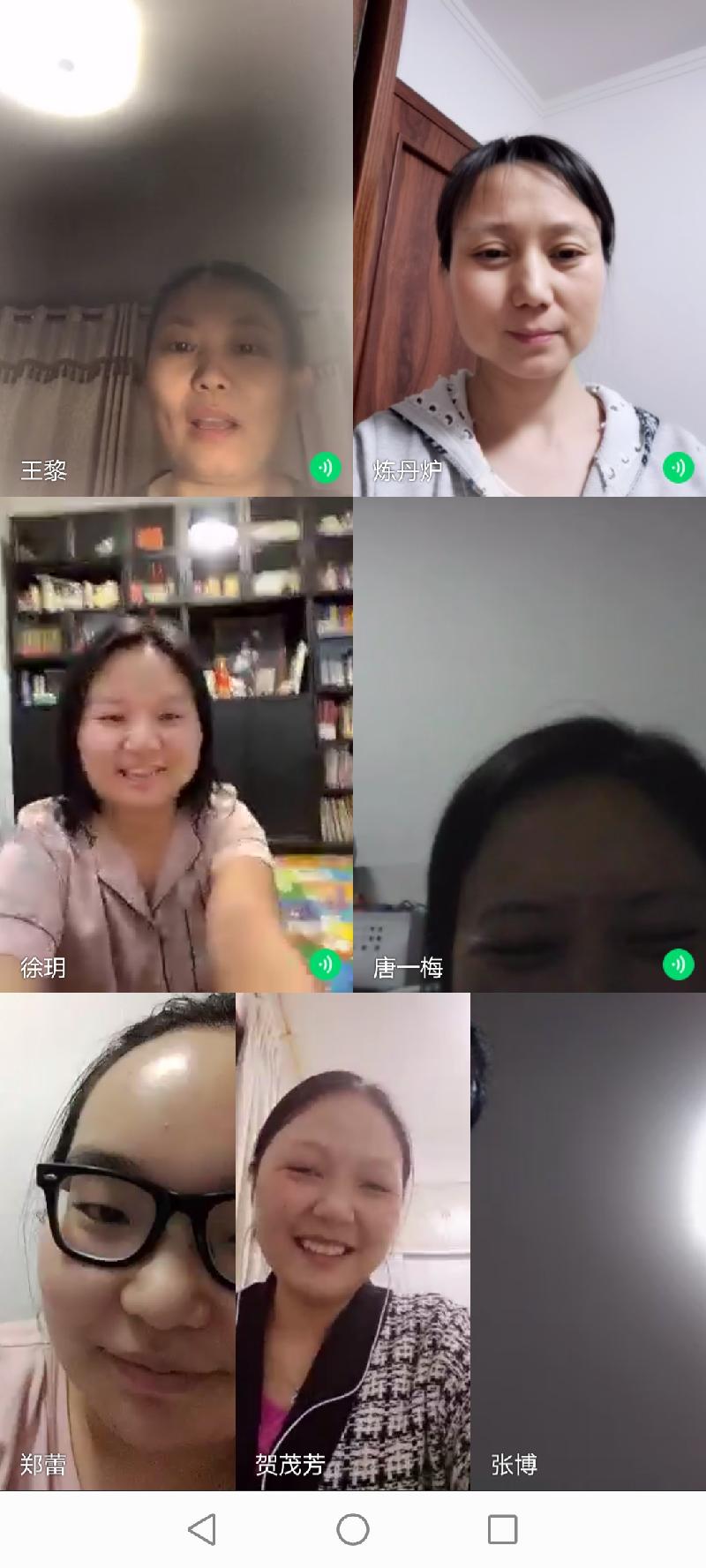View 贺茂芳's video full size

(353, 1241)
